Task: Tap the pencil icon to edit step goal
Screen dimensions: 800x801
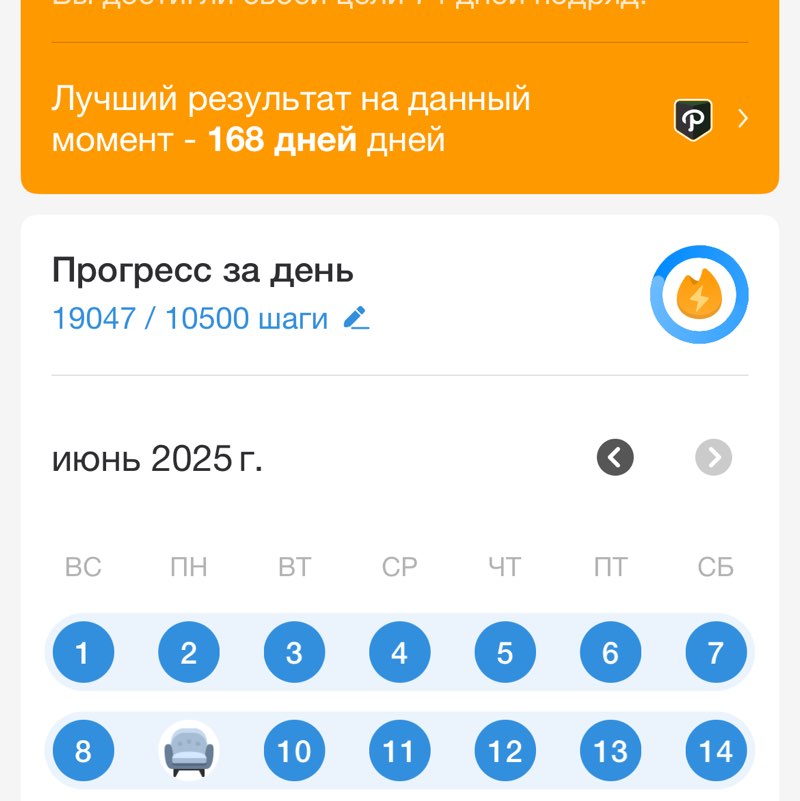Action: 358,319
